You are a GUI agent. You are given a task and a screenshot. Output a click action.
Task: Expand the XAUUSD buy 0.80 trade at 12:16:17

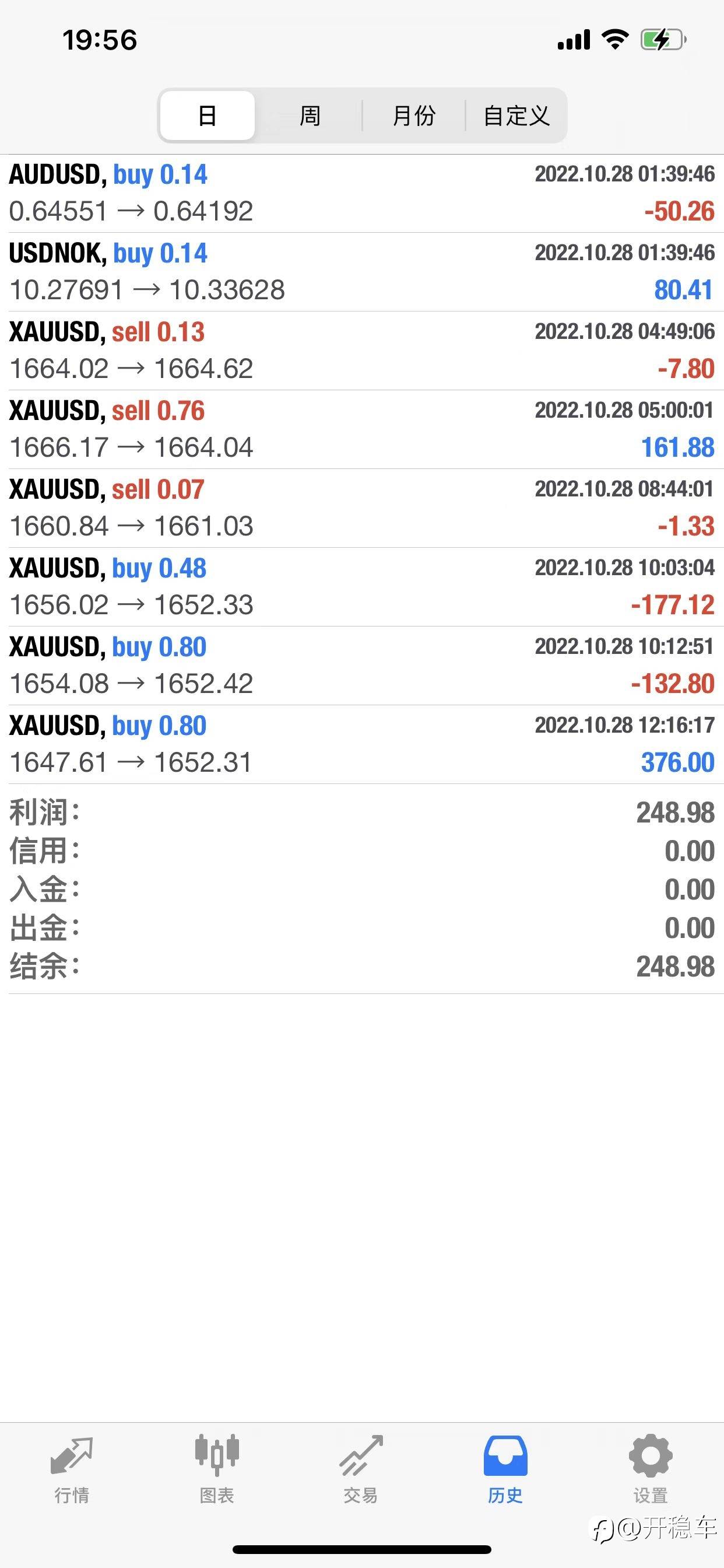point(362,744)
